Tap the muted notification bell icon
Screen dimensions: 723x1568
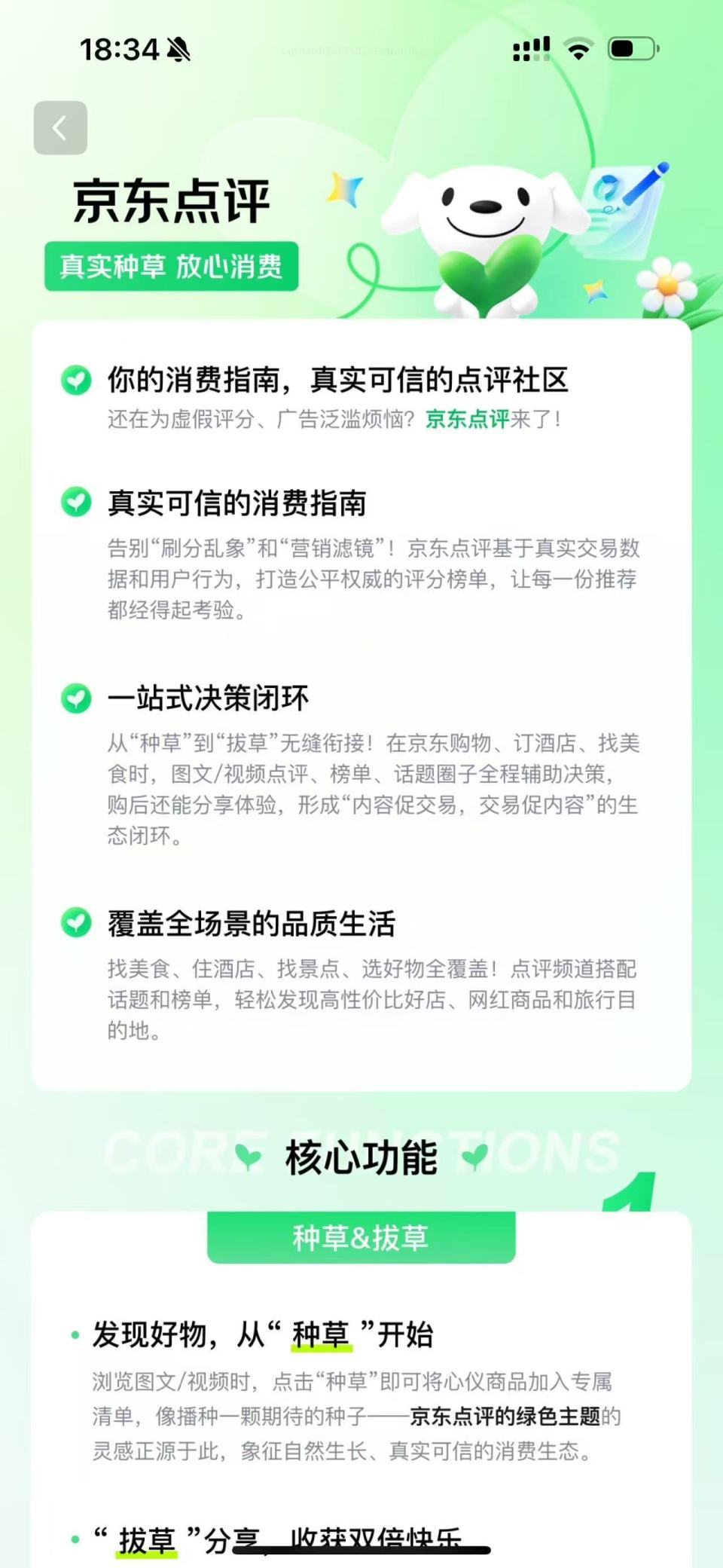pyautogui.click(x=178, y=50)
